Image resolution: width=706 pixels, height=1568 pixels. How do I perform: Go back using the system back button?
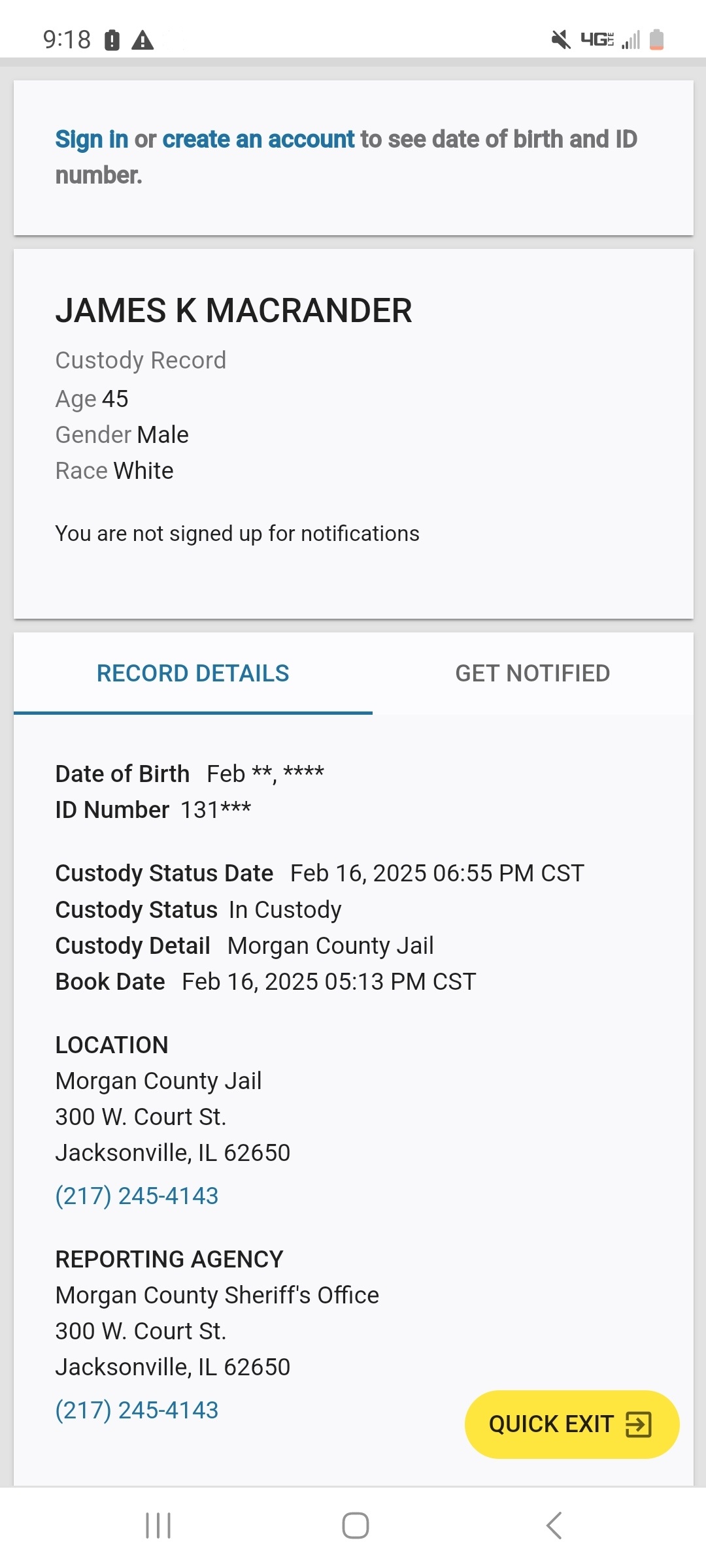(554, 1526)
